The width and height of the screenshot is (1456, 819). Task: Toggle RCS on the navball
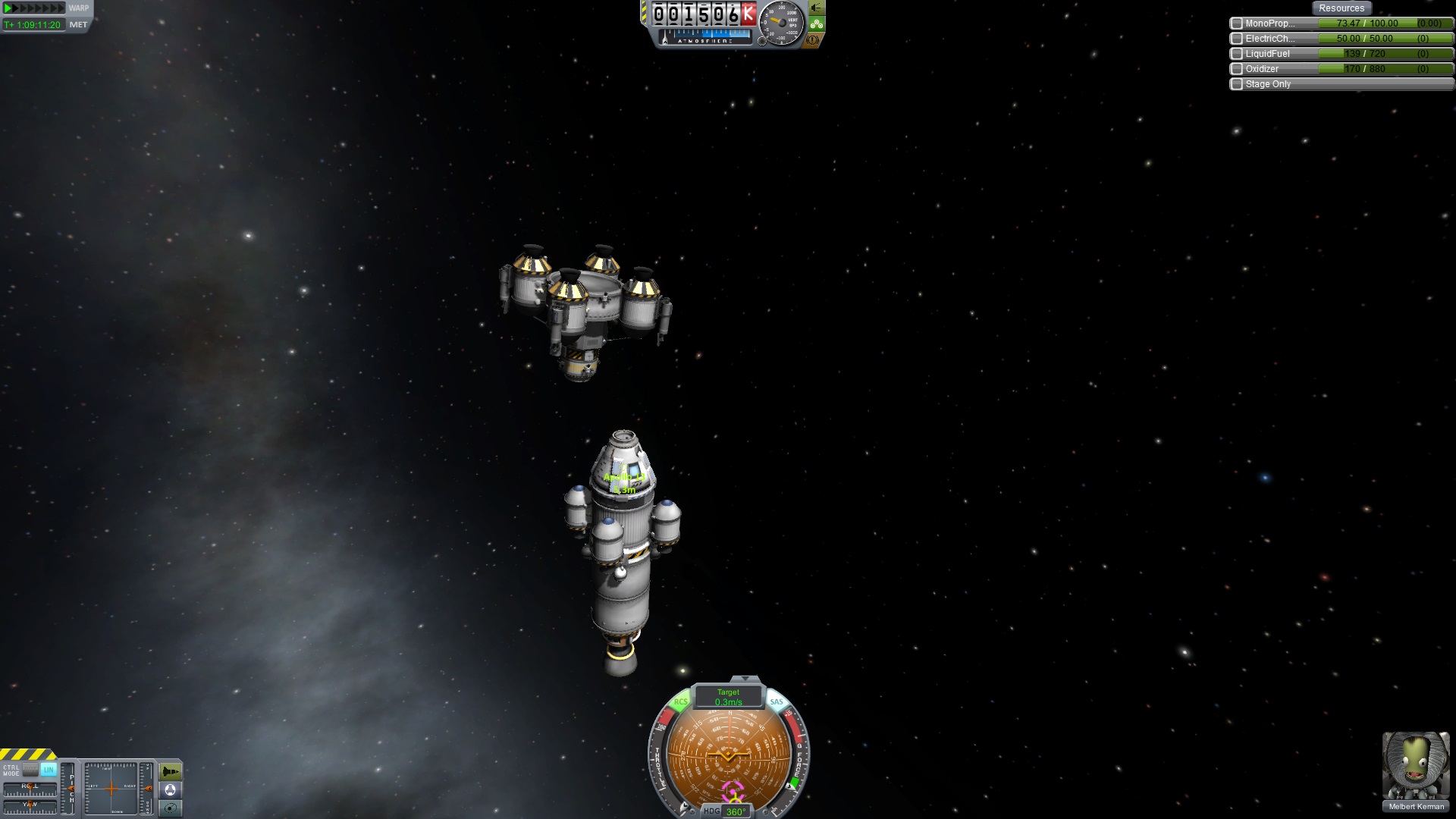point(680,702)
